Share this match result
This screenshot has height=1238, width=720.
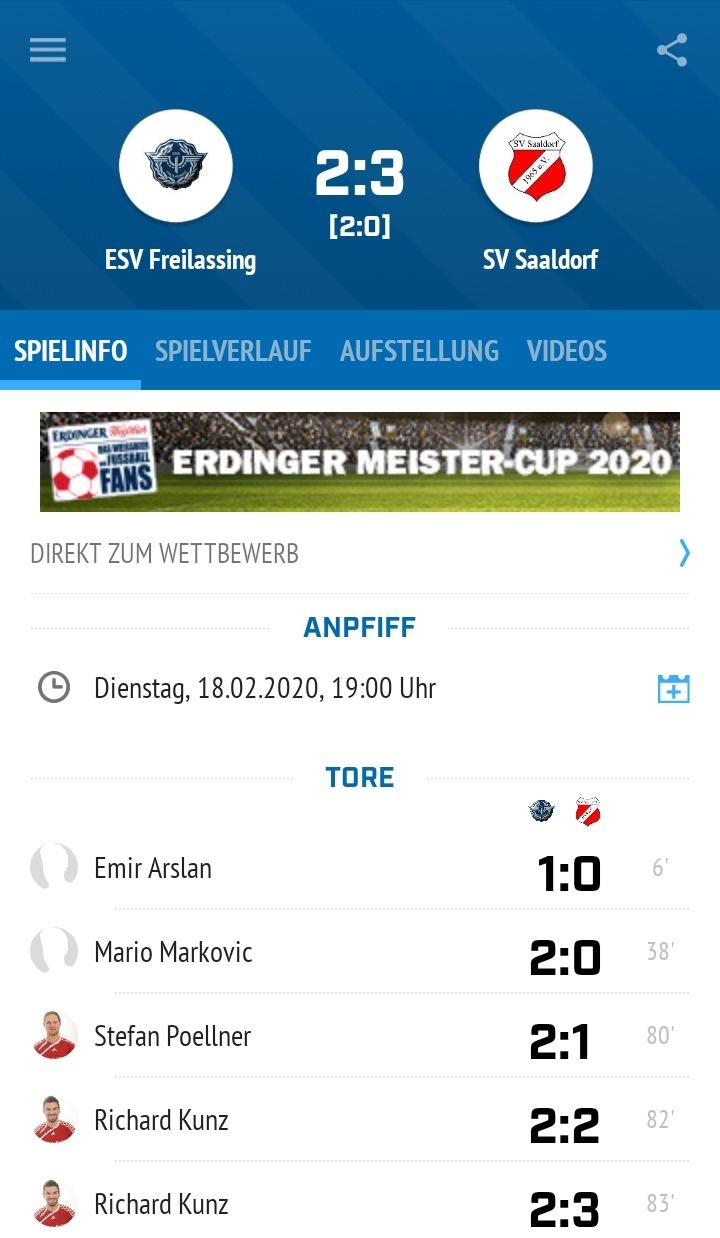pyautogui.click(x=672, y=50)
